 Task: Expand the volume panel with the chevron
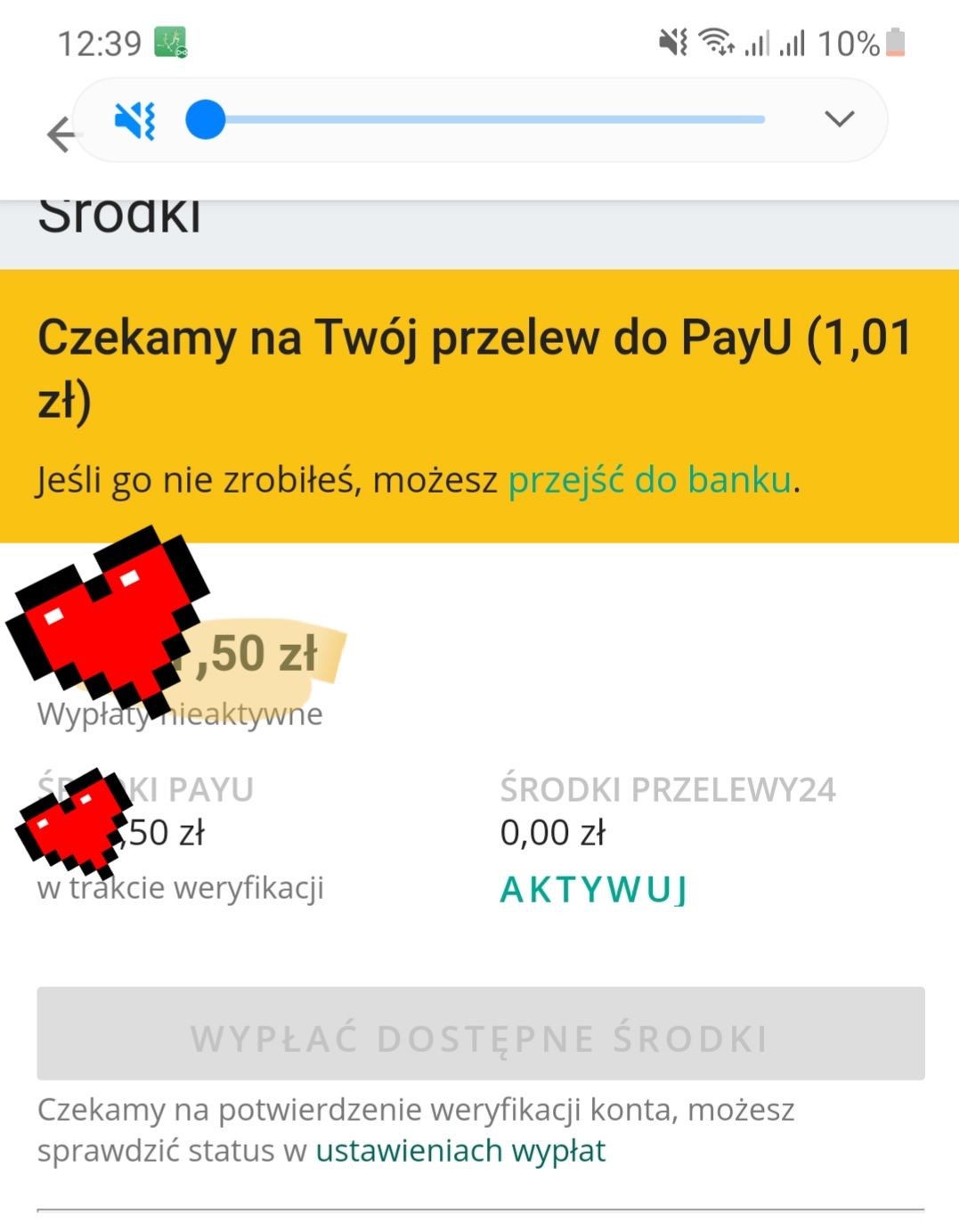839,118
